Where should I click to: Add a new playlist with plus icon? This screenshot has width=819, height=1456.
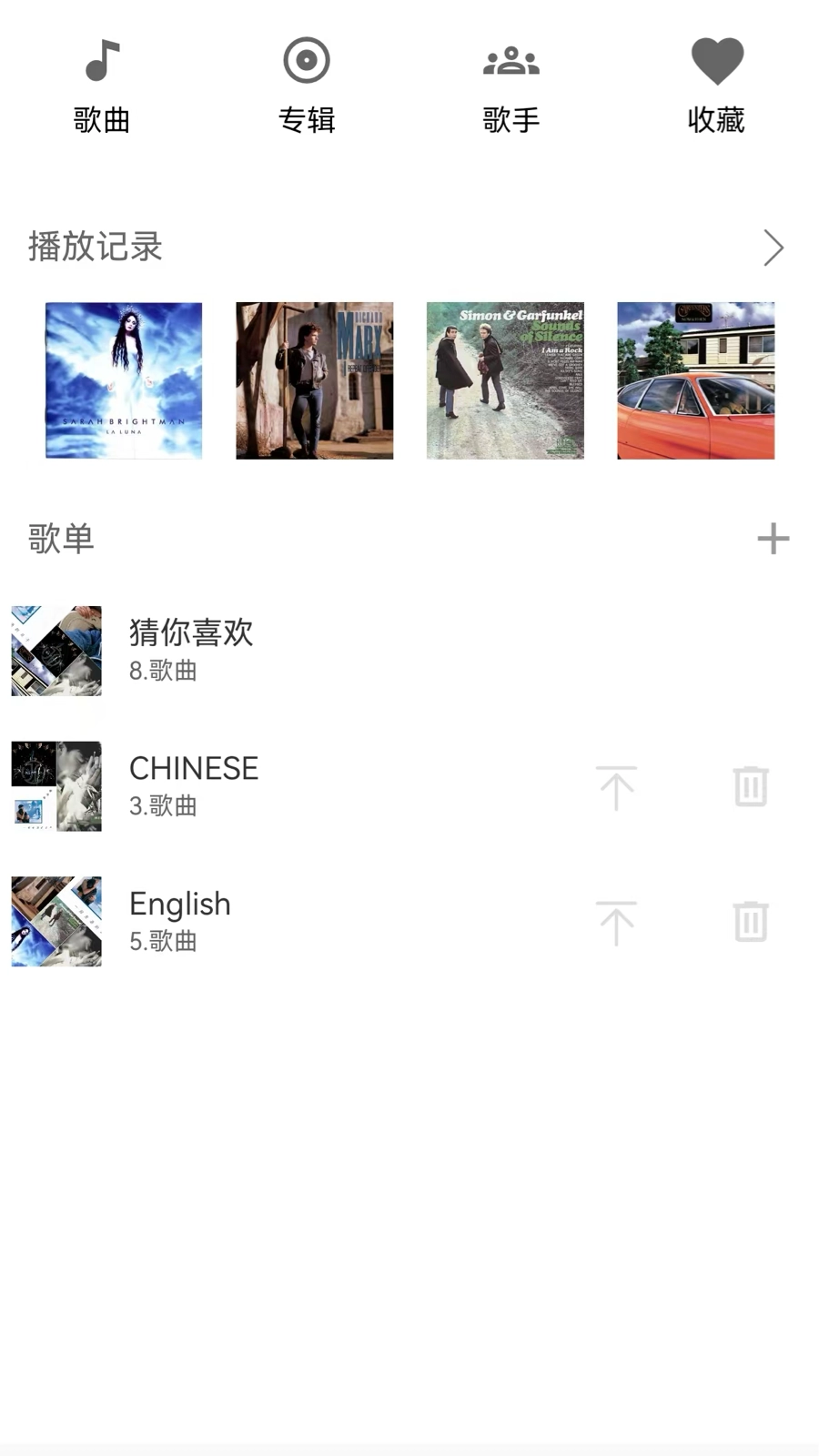[773, 539]
